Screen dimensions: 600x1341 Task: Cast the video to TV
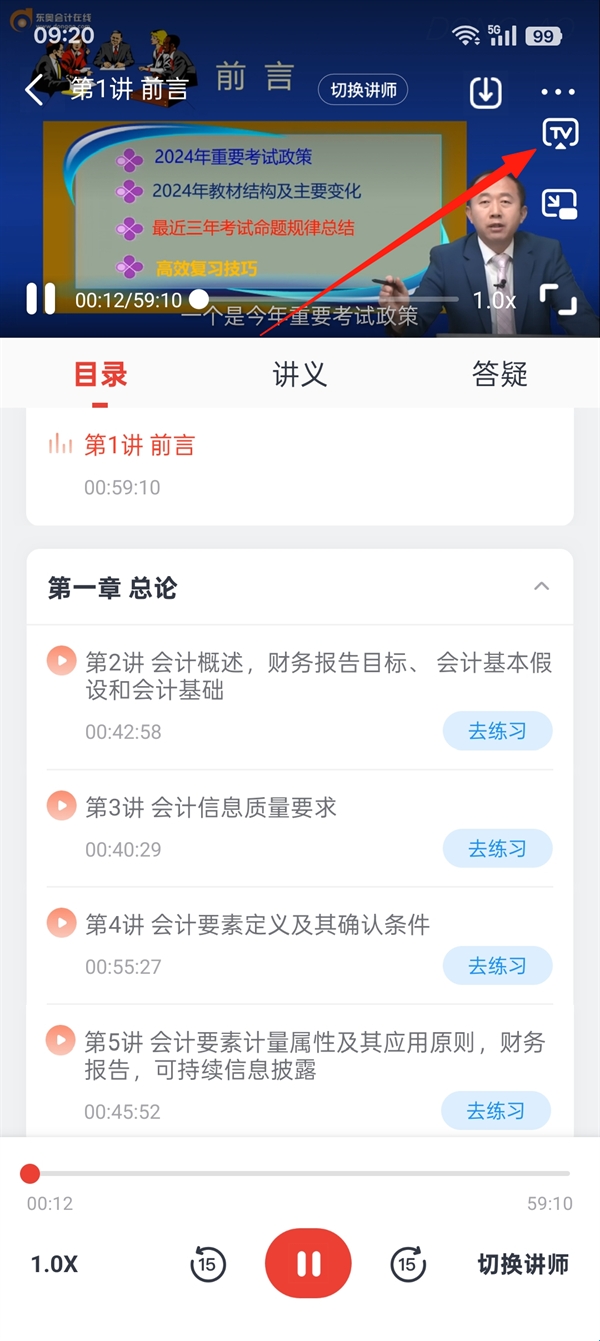[x=560, y=134]
